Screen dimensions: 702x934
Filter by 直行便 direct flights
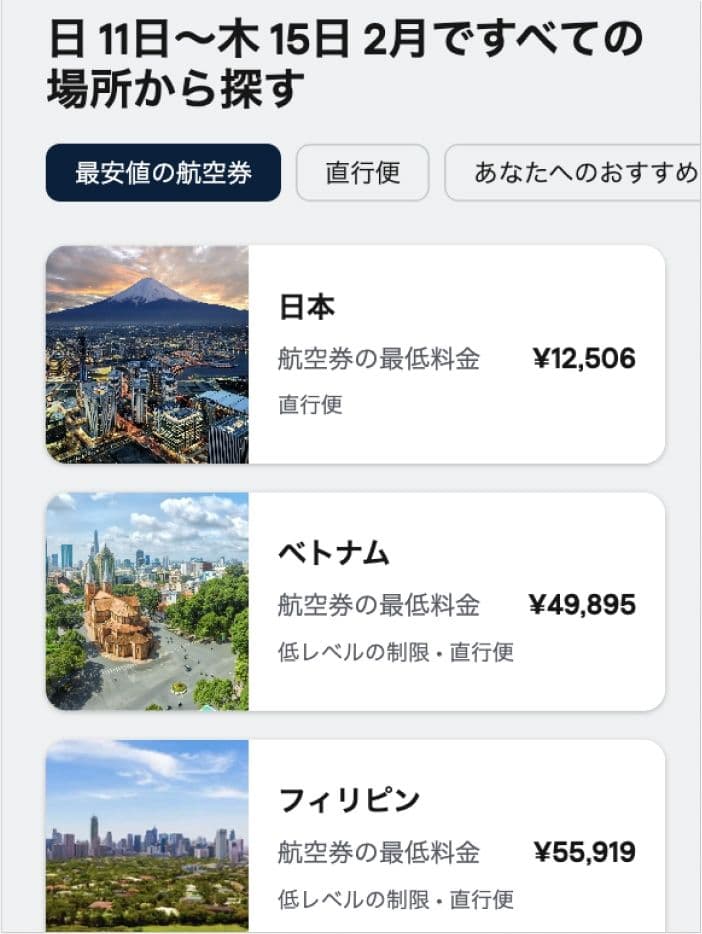tap(362, 173)
